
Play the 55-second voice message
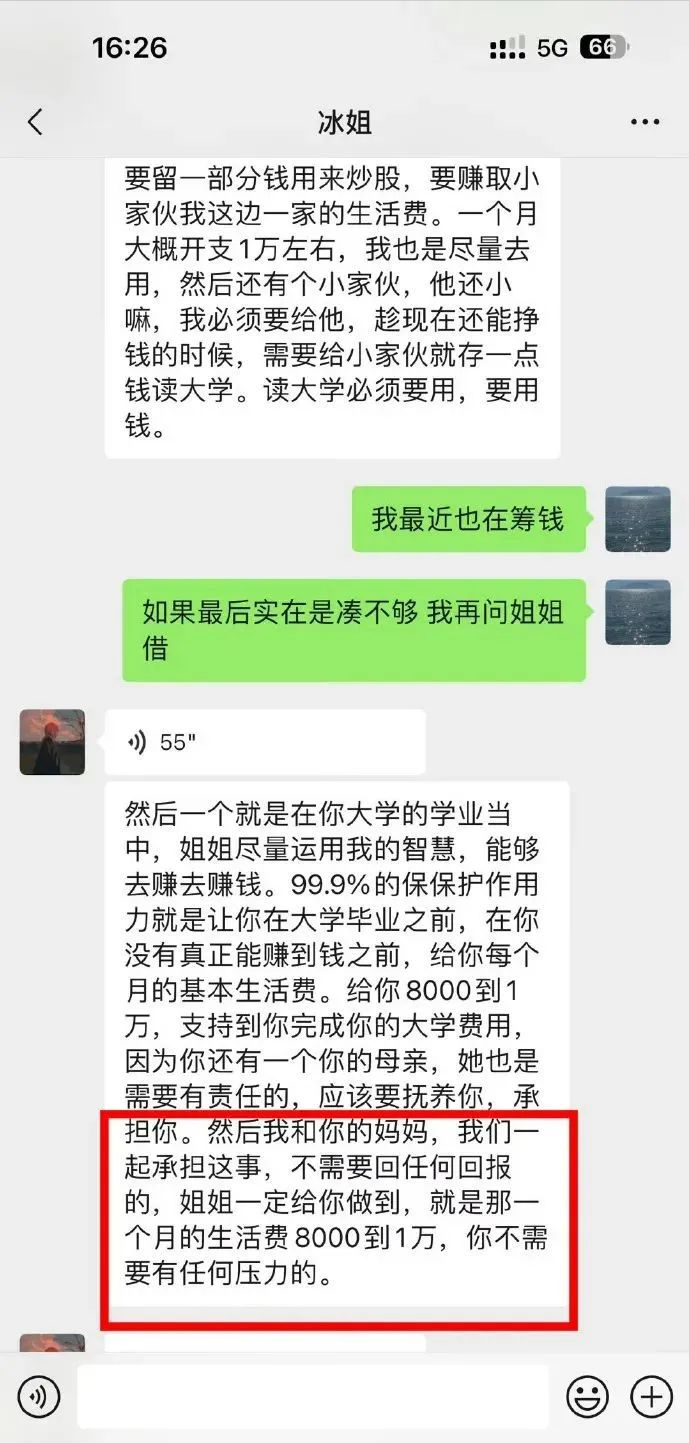pos(264,742)
